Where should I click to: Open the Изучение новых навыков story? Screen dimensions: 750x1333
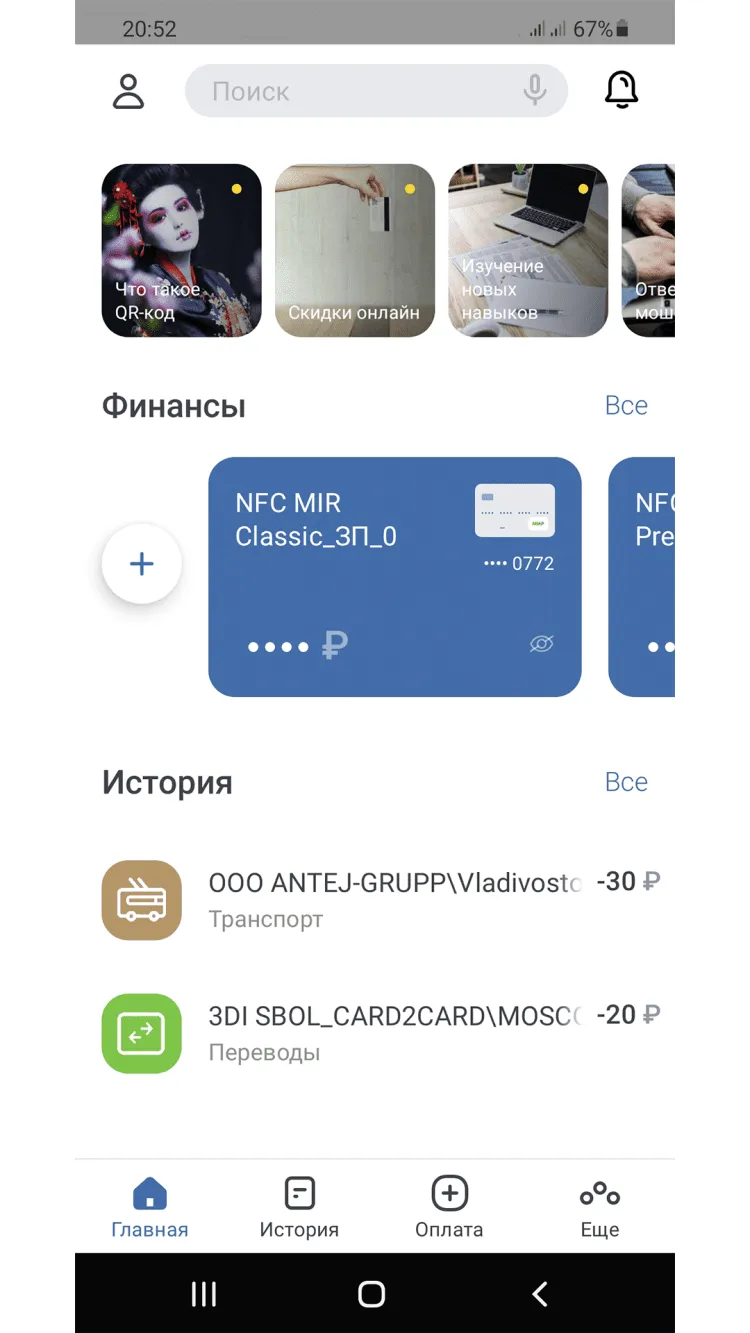(x=527, y=250)
